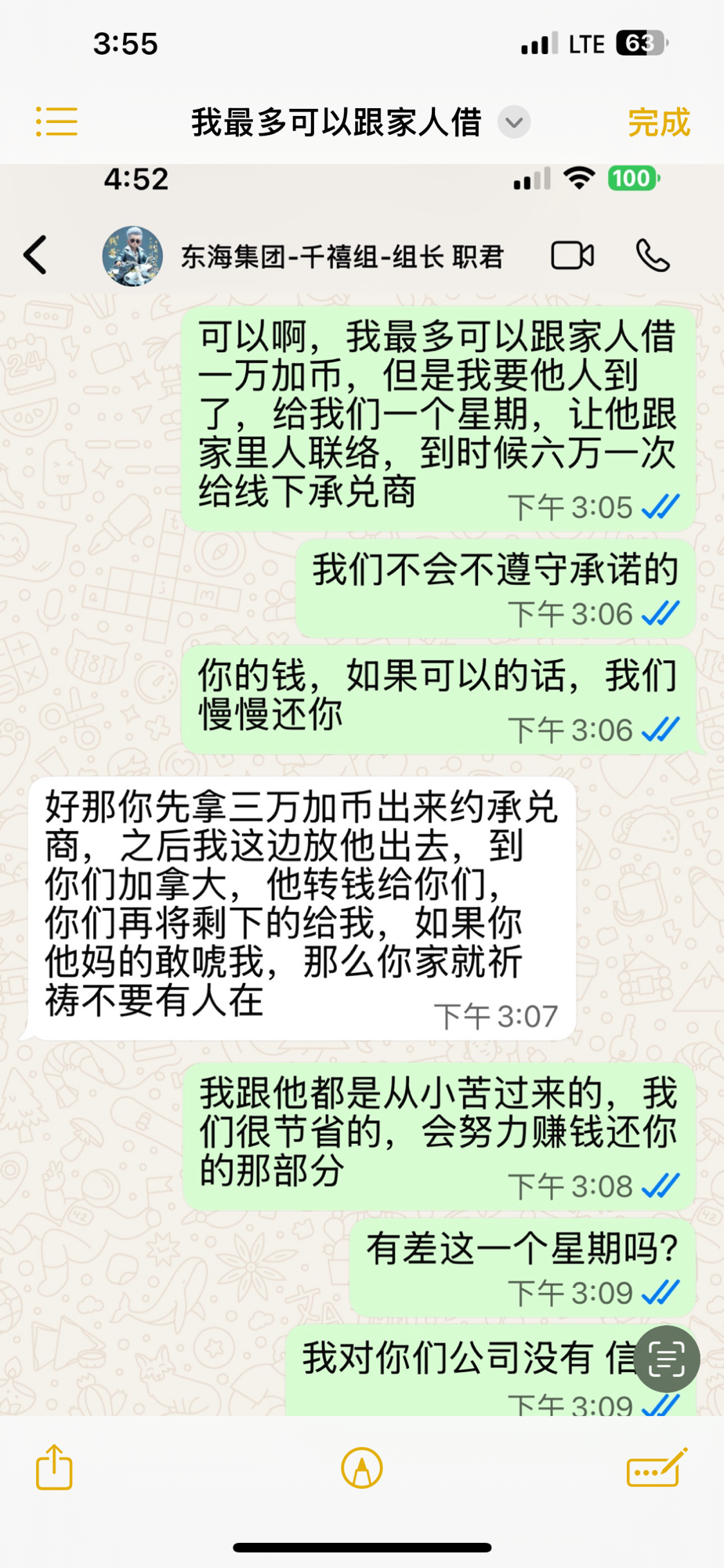Expand the title dropdown chevron
The image size is (724, 1568).
tap(514, 122)
